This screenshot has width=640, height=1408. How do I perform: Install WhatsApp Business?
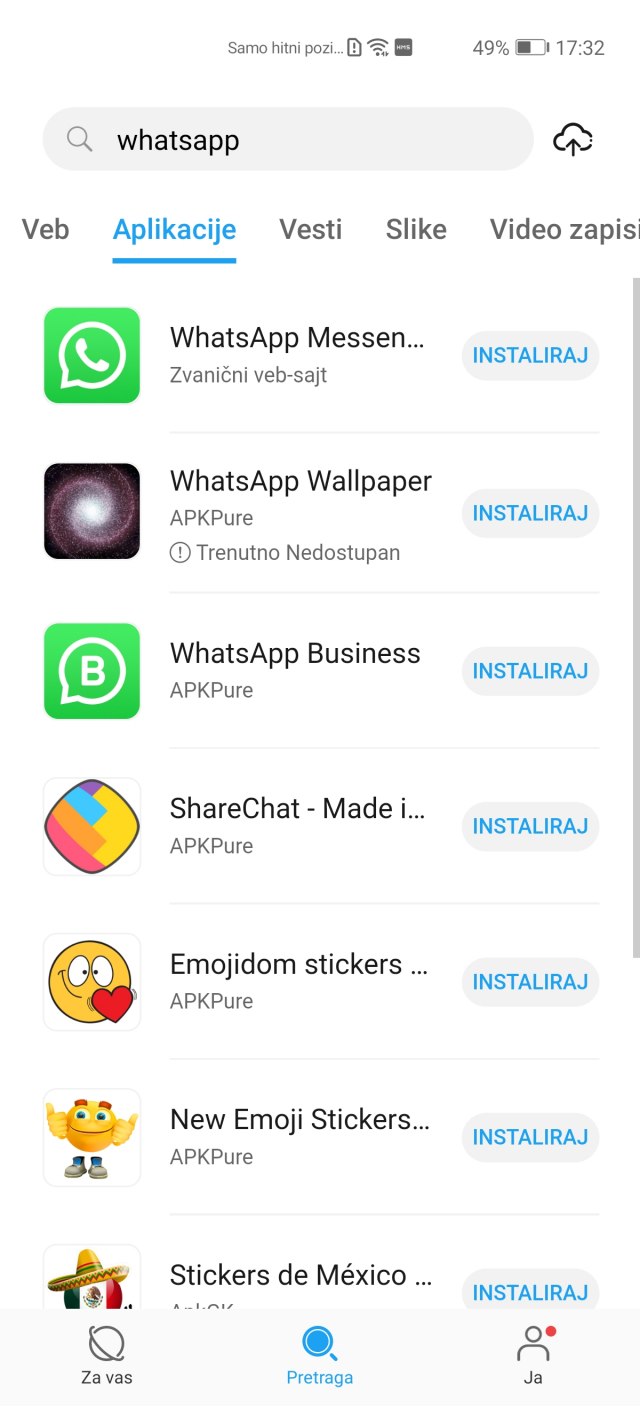point(530,671)
